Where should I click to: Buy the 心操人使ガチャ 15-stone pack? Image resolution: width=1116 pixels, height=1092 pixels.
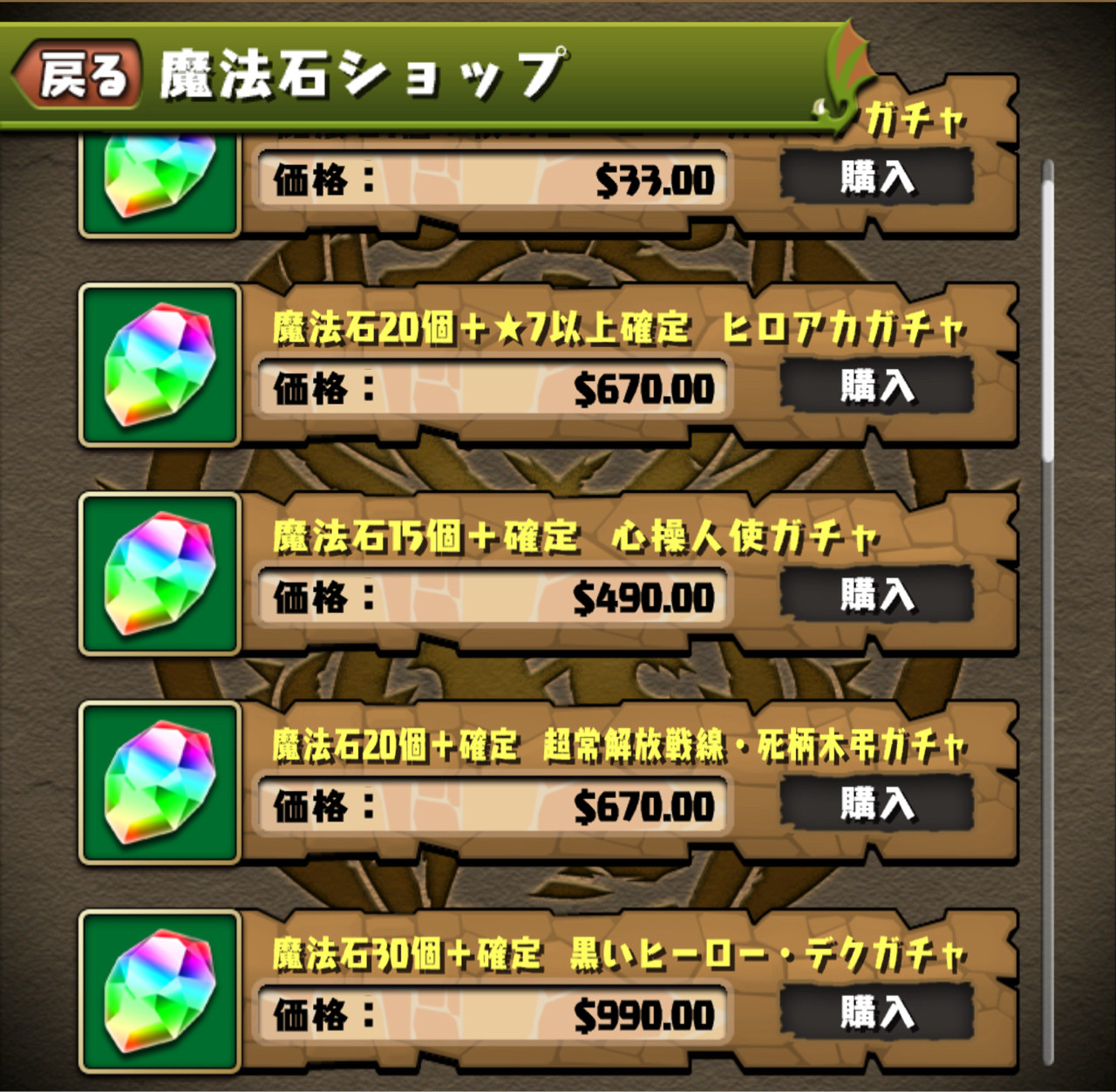[x=876, y=596]
